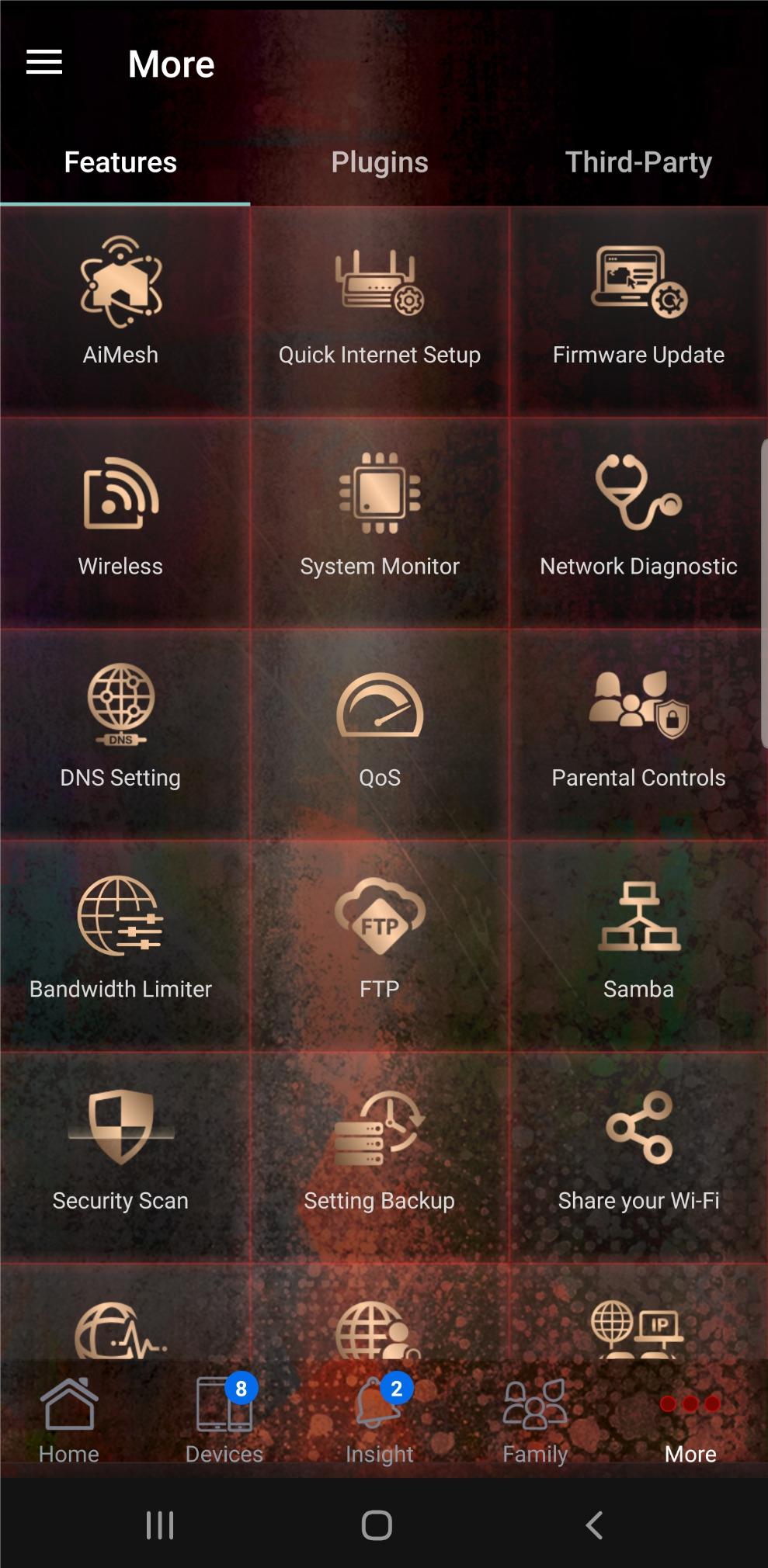Switch to the Third-Party tab
Viewport: 768px width, 1568px height.
coord(638,162)
